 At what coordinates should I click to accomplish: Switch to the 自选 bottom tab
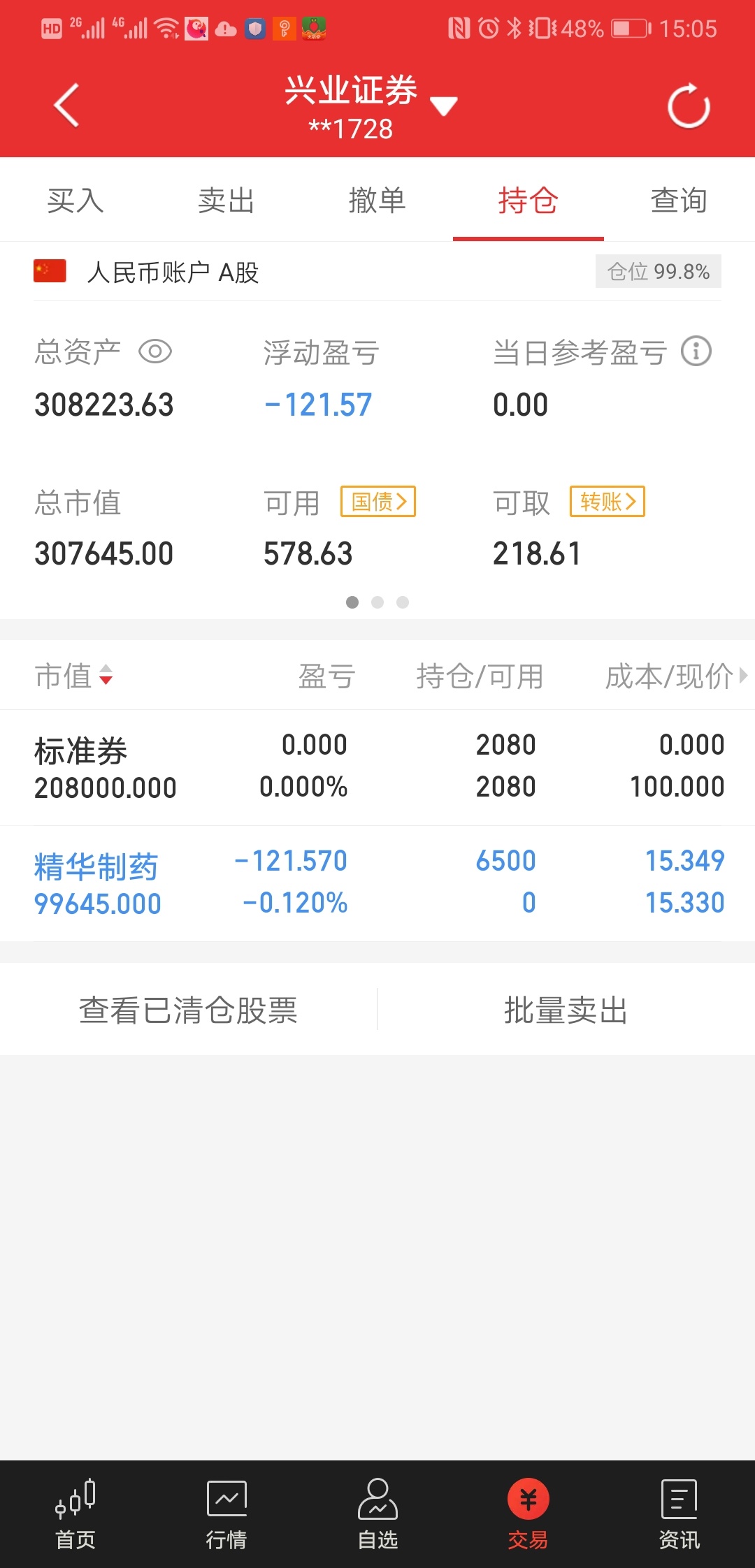[x=377, y=1514]
